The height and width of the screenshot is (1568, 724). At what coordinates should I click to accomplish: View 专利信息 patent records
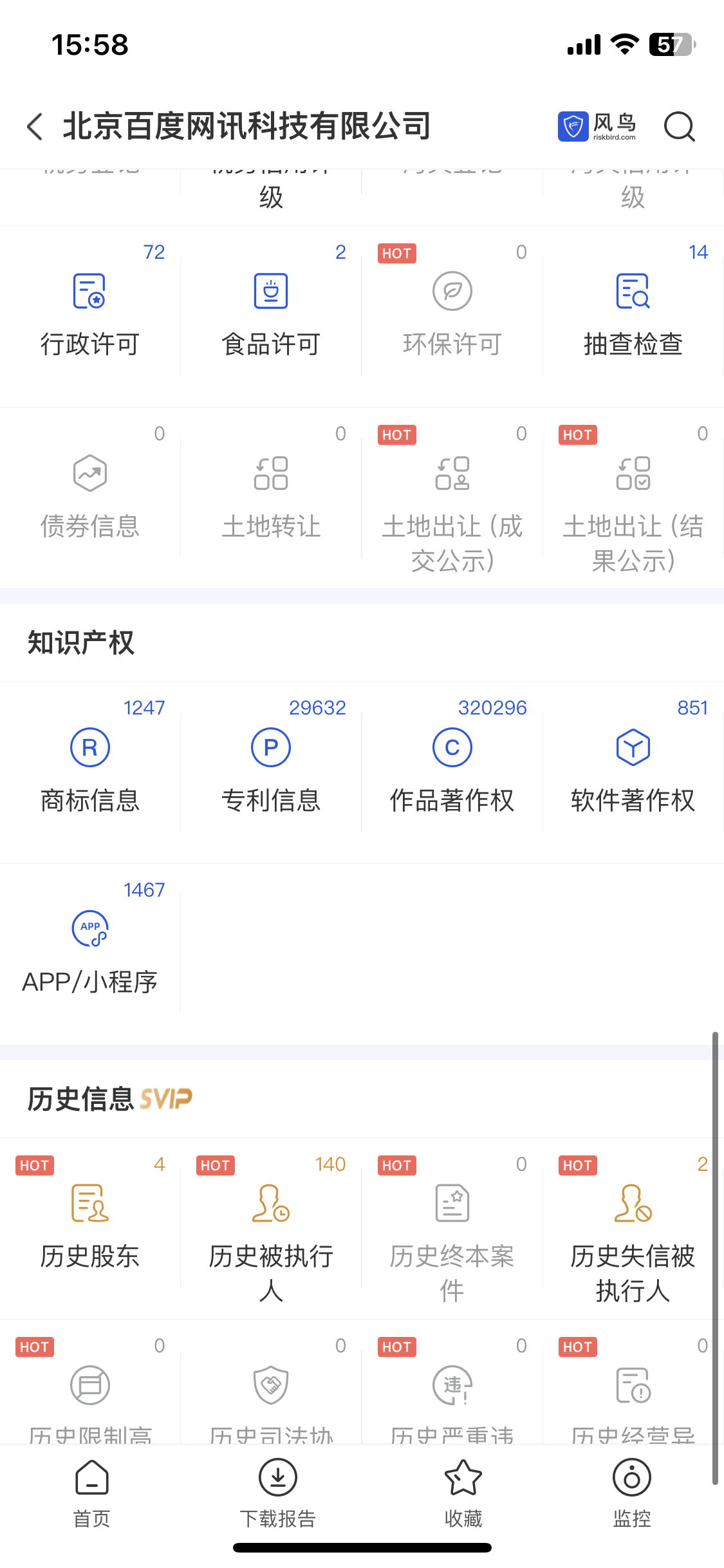[271, 758]
